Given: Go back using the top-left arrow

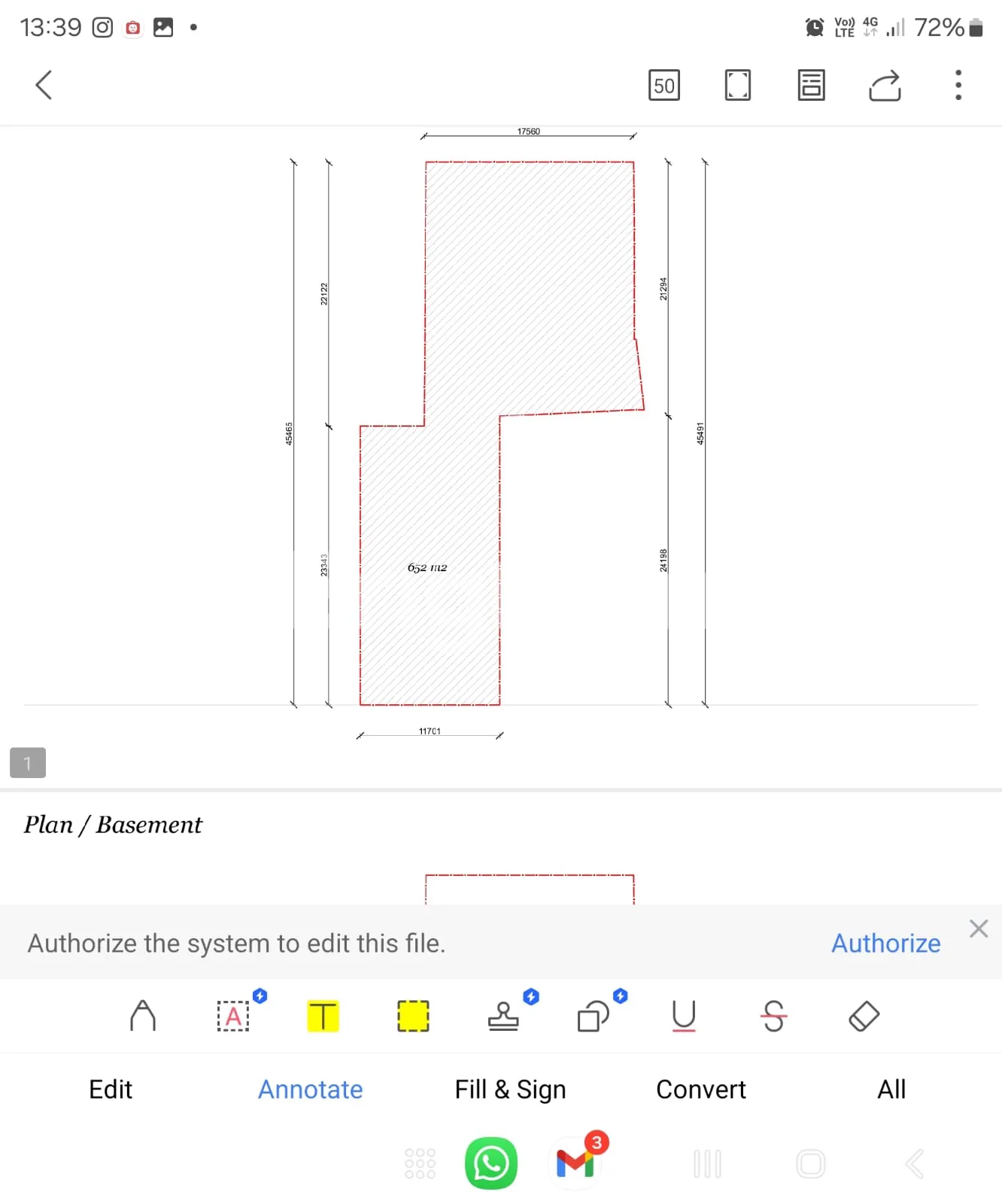Looking at the screenshot, I should pyautogui.click(x=44, y=85).
